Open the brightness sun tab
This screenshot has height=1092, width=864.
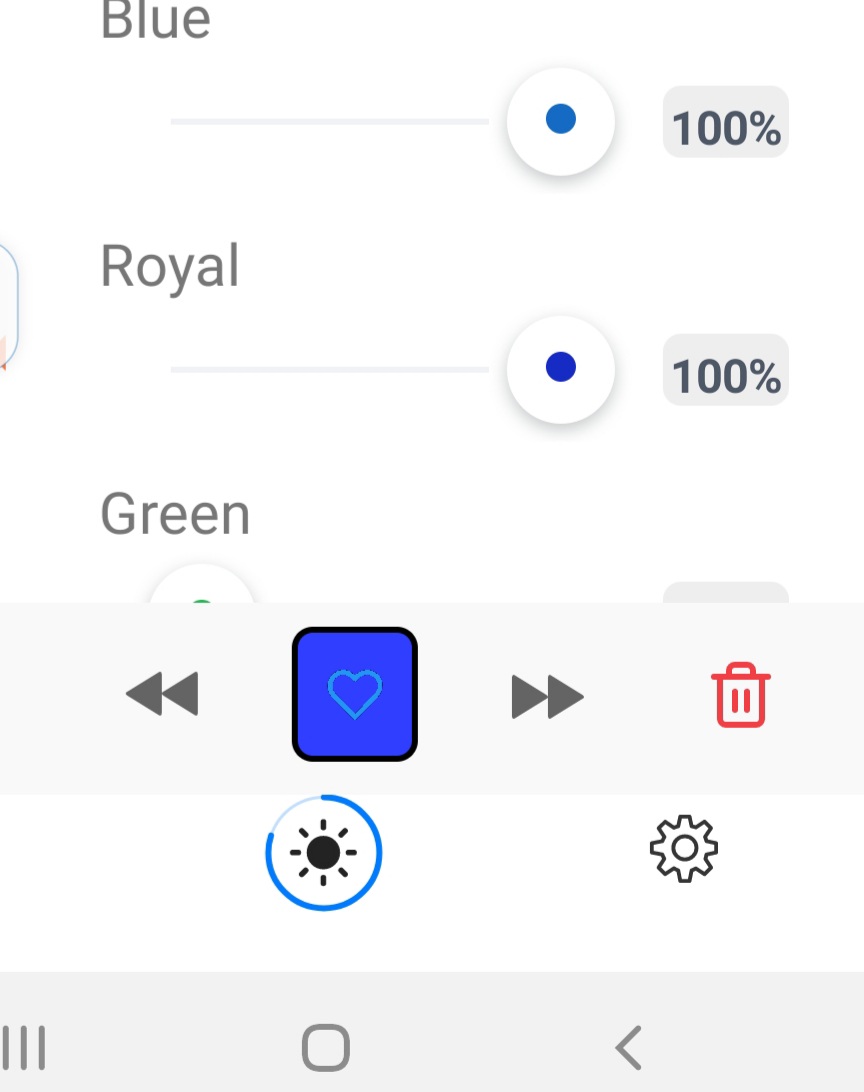pyautogui.click(x=324, y=853)
